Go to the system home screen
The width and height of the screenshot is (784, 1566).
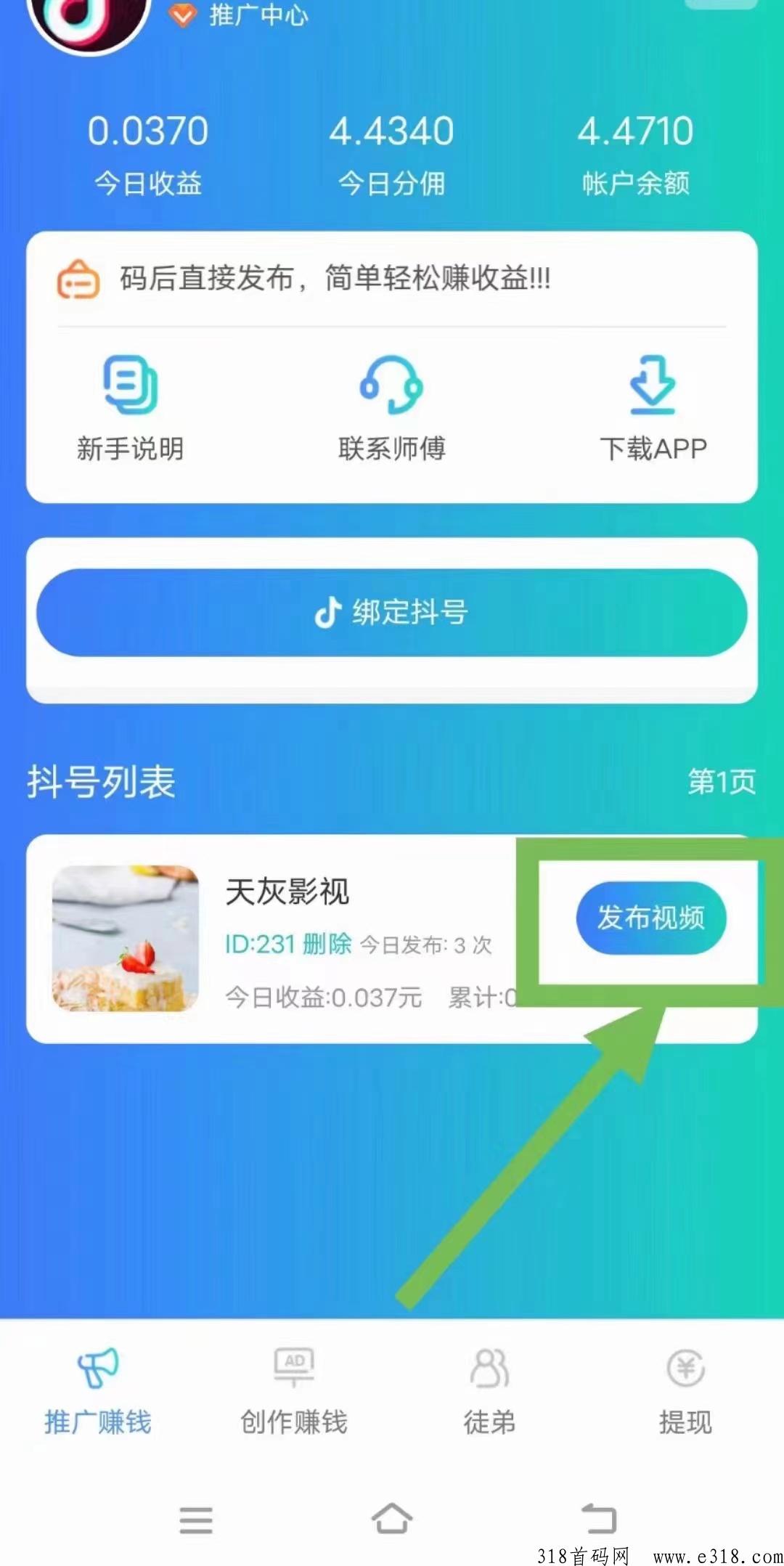[392, 1518]
